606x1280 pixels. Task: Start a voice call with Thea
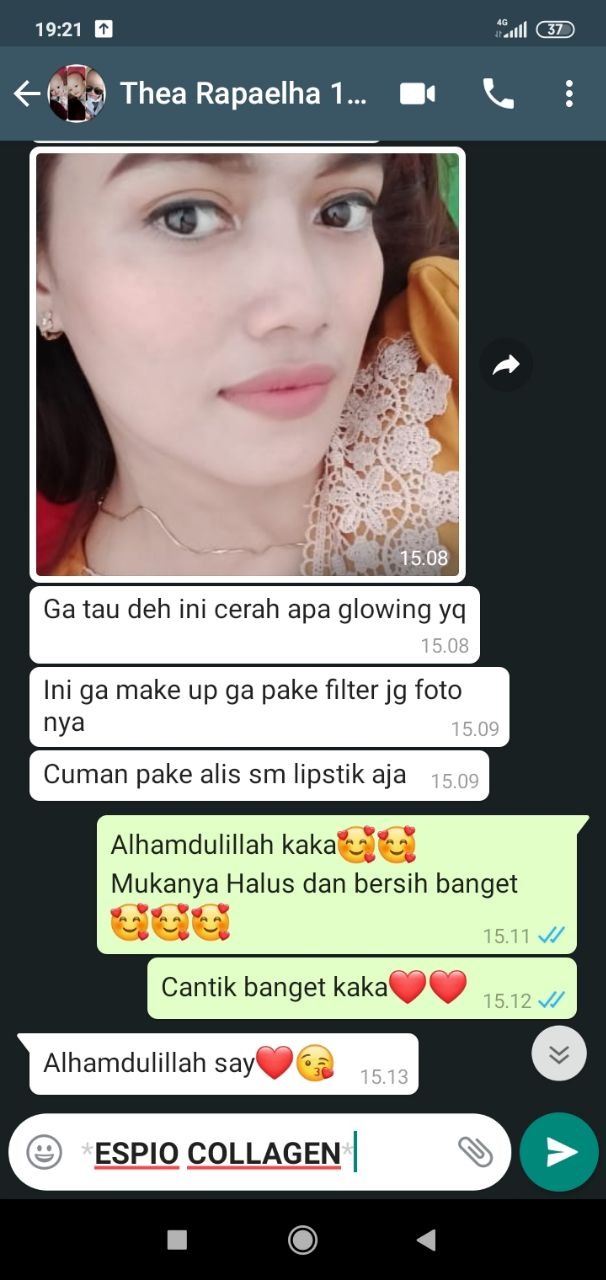coord(498,94)
